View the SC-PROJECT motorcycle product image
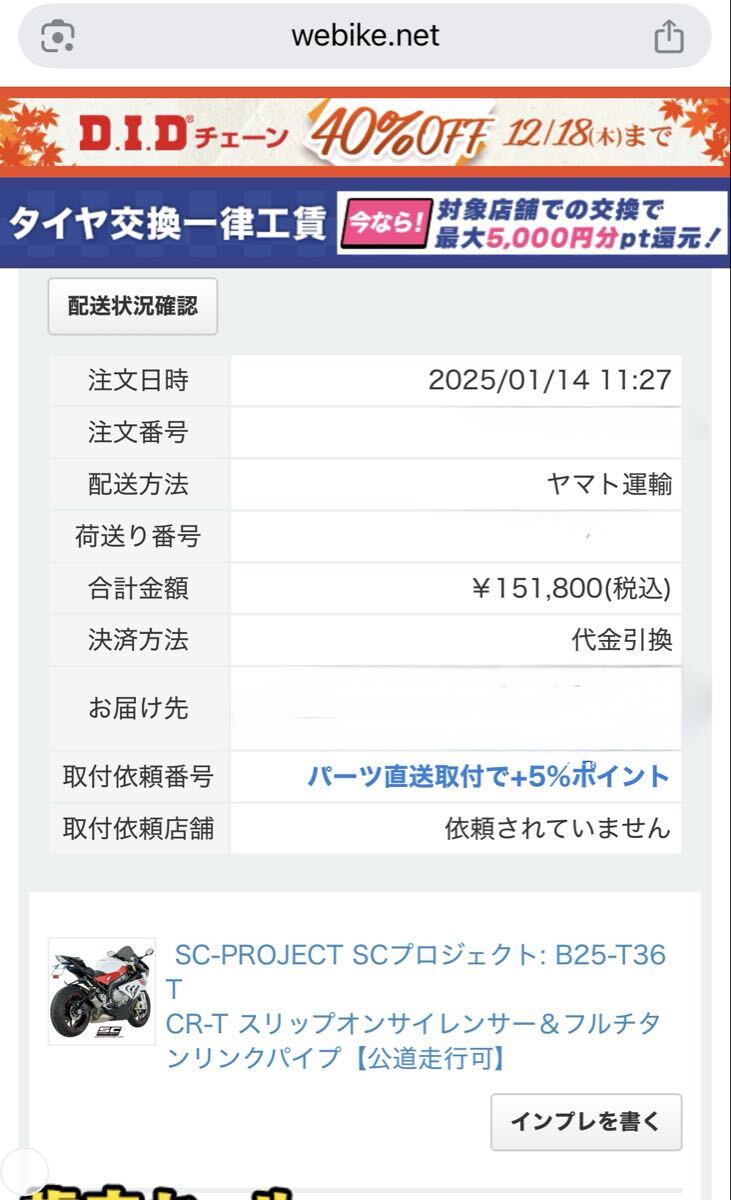731x1200 pixels. tap(102, 991)
